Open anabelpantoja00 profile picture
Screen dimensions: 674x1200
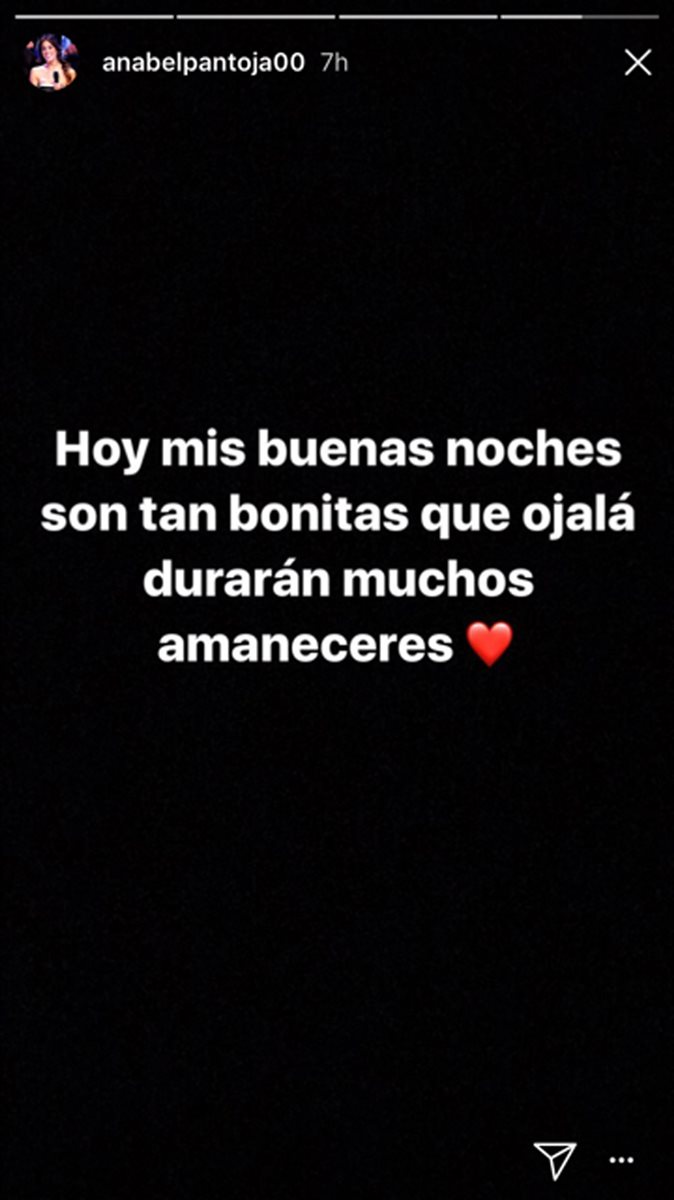point(52,62)
